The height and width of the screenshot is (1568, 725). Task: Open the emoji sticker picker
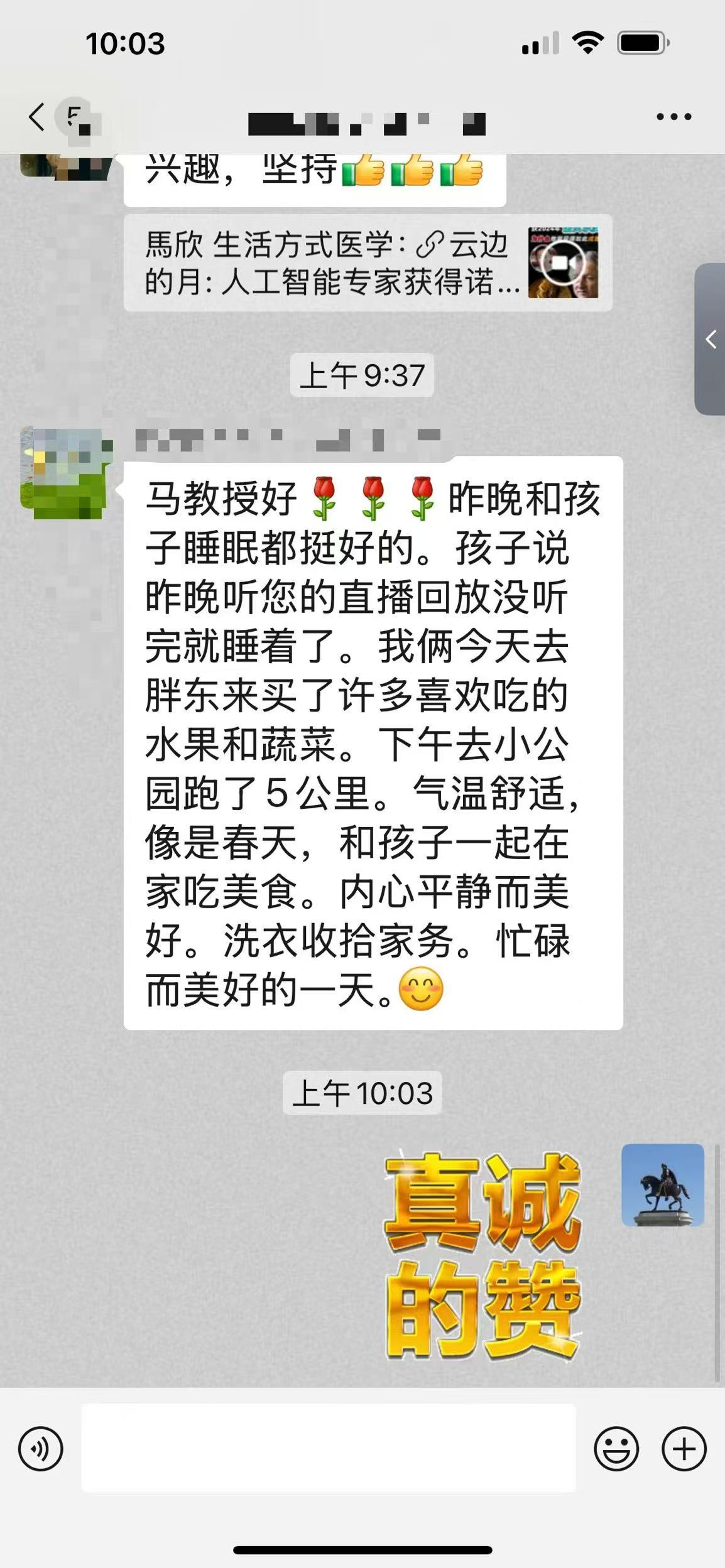point(616,1449)
